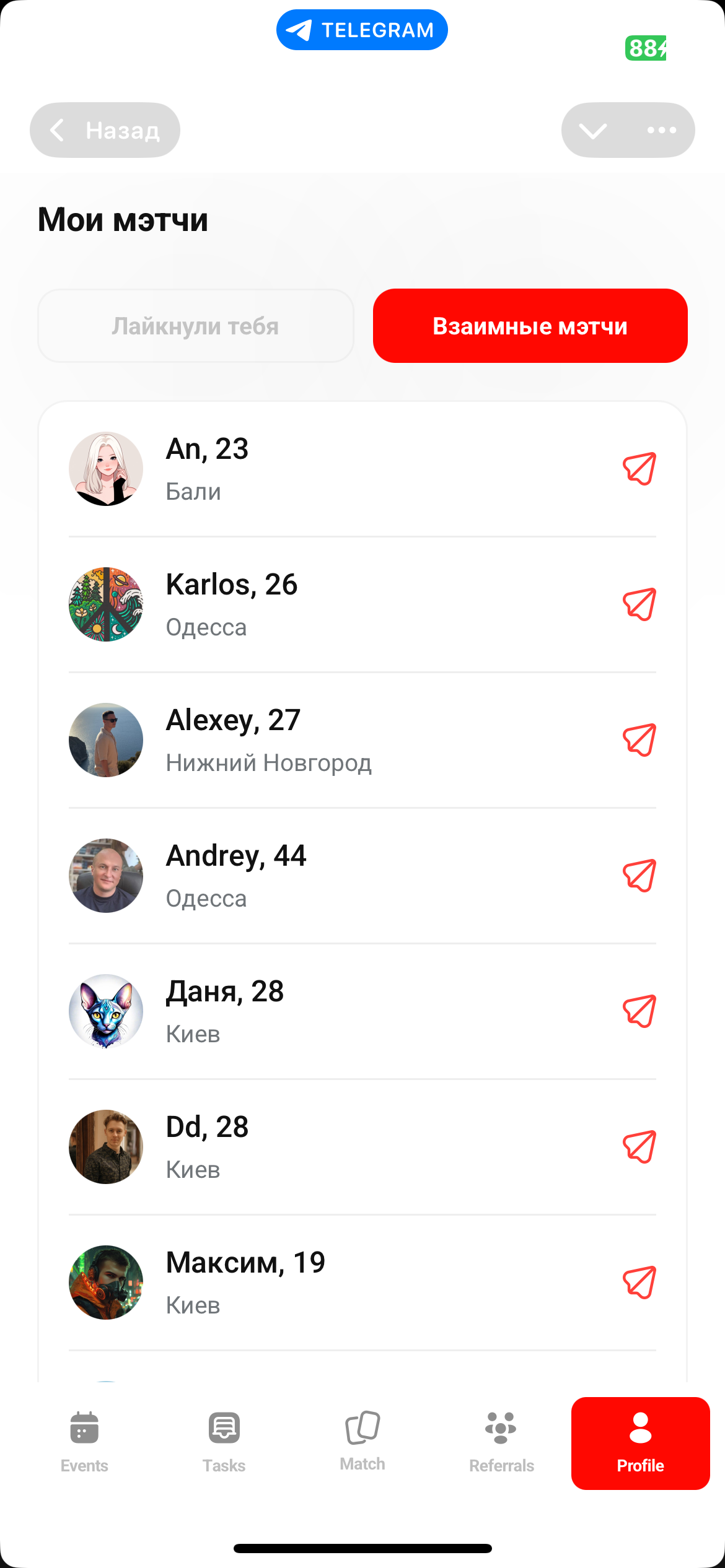
Task: Click Dd, 28 from Киев list entry
Action: pyautogui.click(x=206, y=1147)
